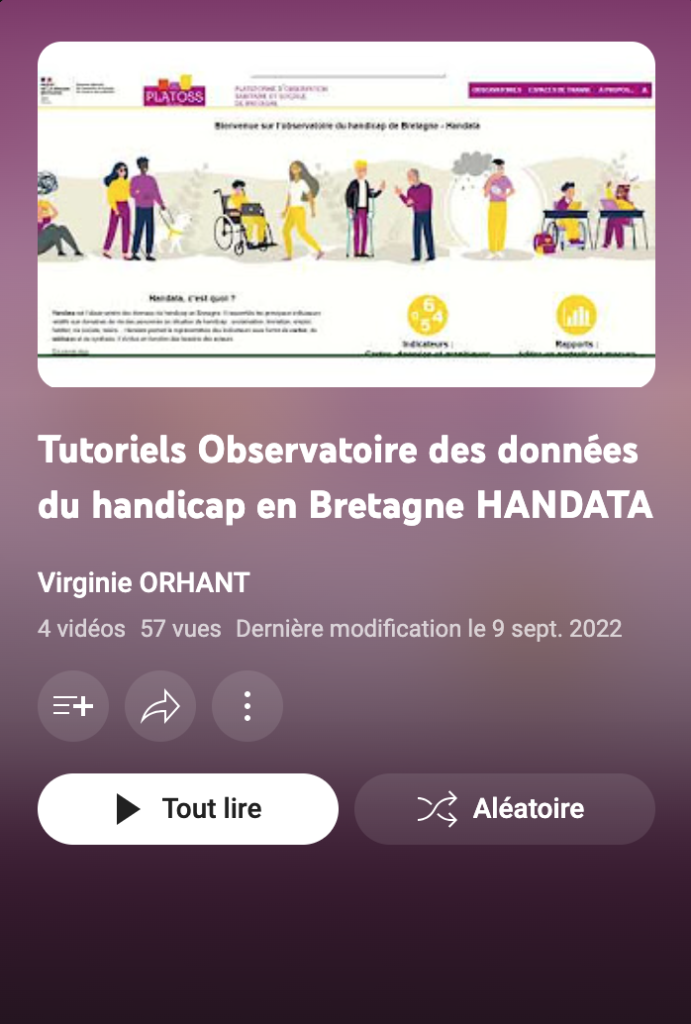Share this playlist

tap(160, 706)
